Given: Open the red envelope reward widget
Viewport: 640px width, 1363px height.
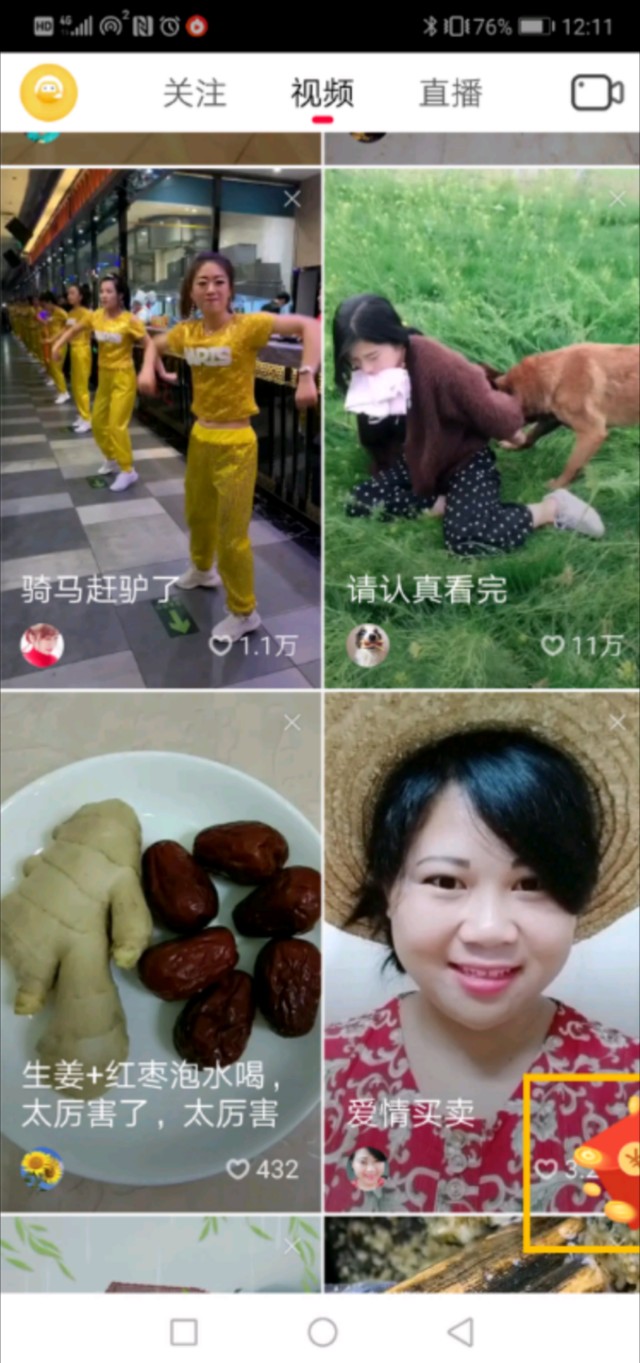Looking at the screenshot, I should coord(610,1160).
